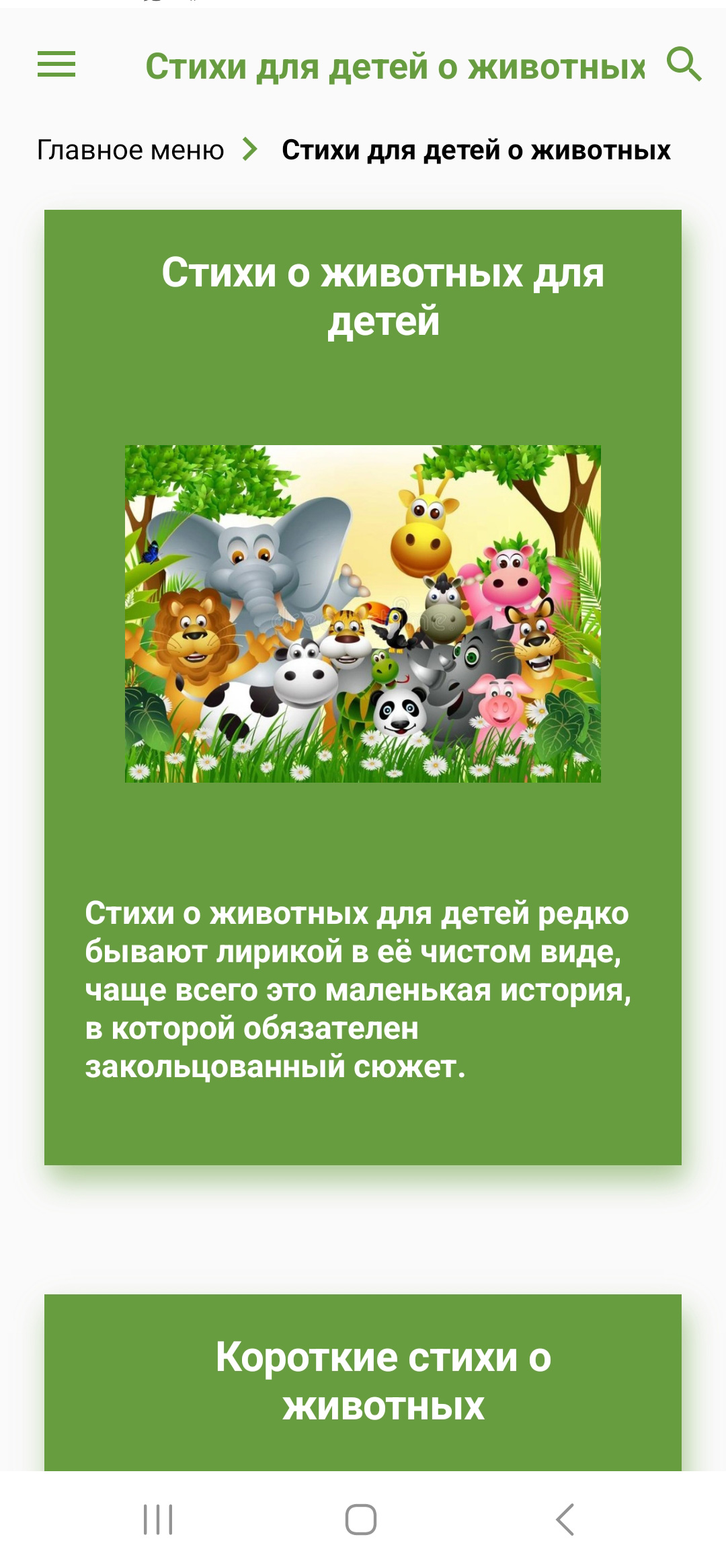Open the Короткие стихи о животных card

(363, 1382)
